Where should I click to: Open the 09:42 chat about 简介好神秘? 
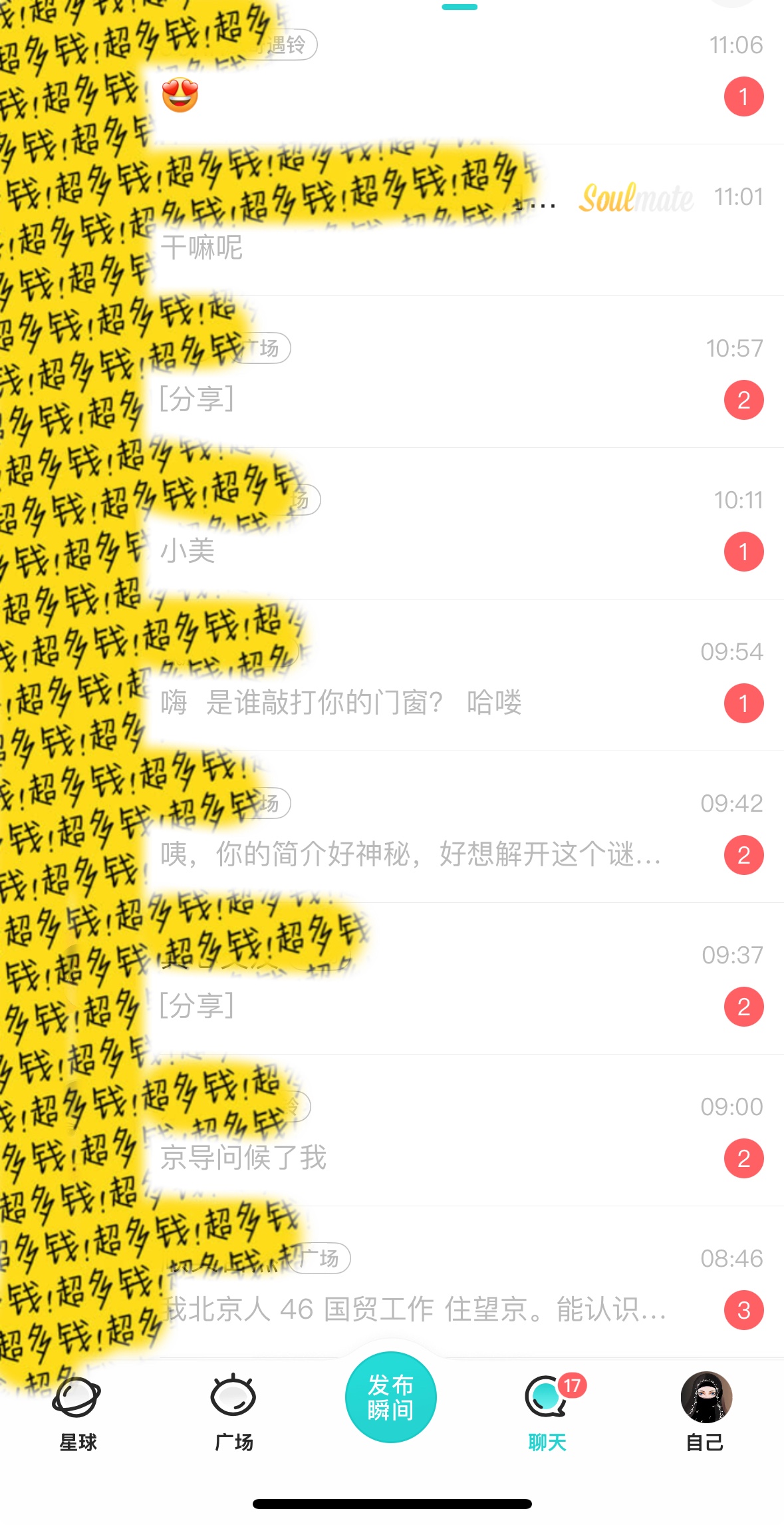[392, 827]
